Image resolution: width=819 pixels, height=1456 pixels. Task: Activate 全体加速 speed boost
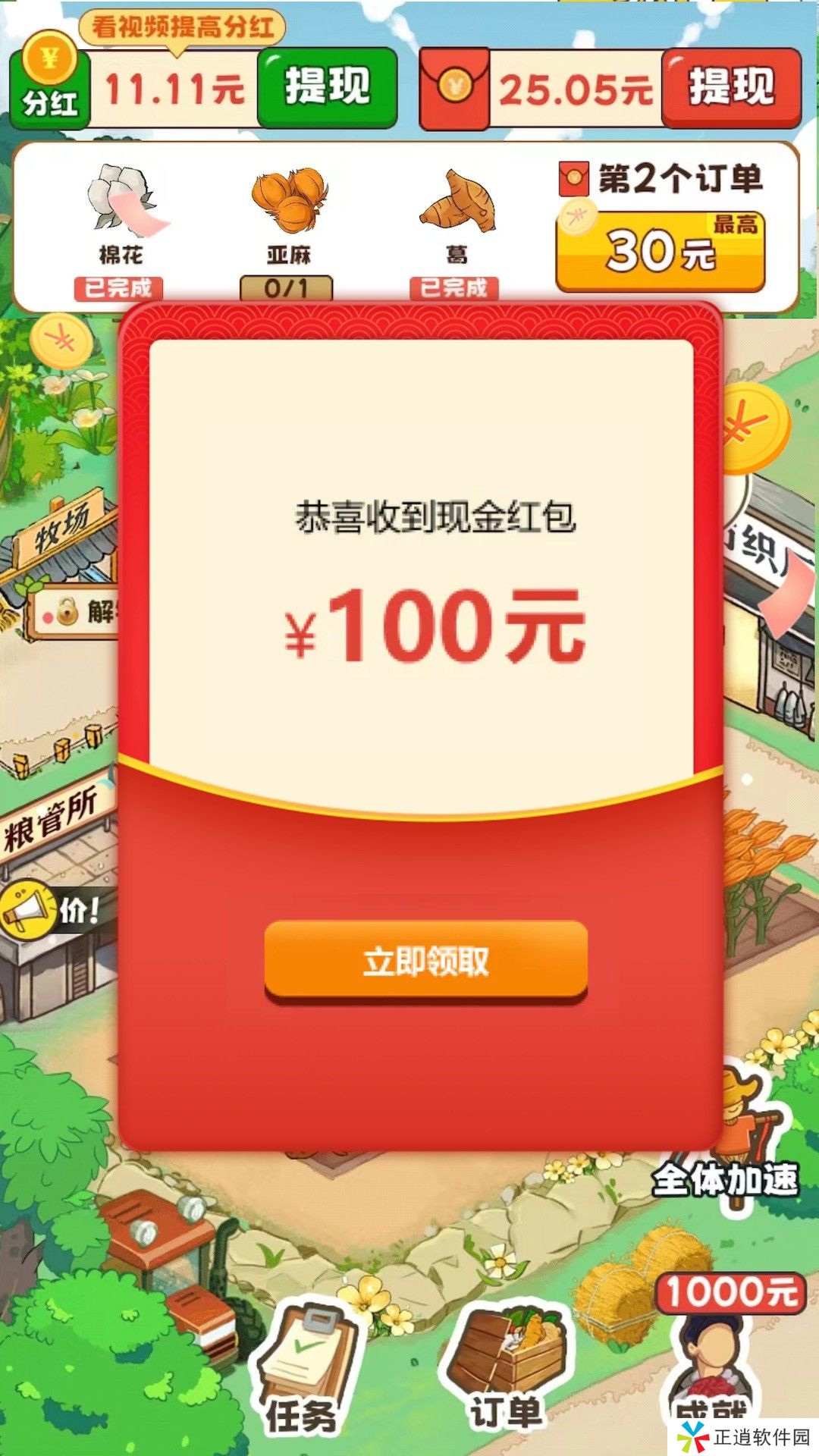pyautogui.click(x=726, y=1153)
